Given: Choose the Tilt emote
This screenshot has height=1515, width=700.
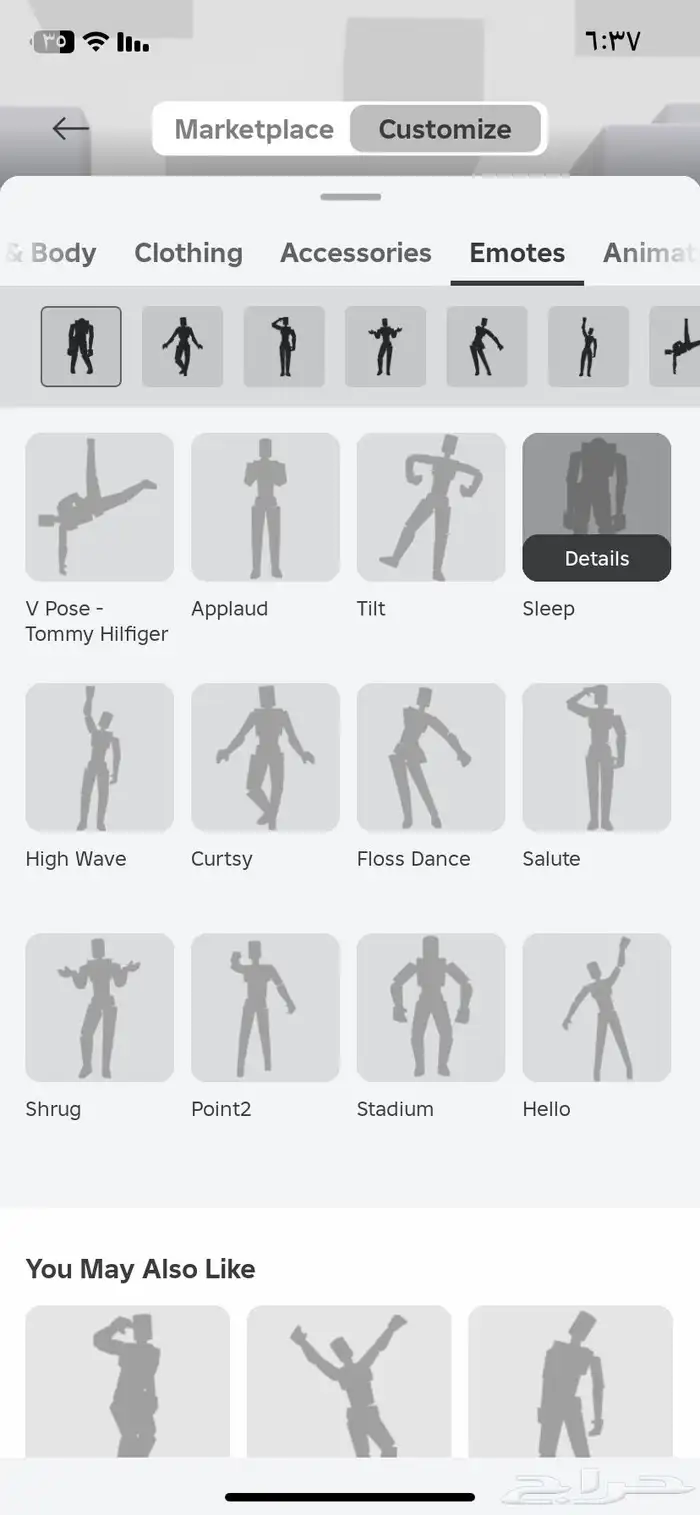Looking at the screenshot, I should pos(431,507).
